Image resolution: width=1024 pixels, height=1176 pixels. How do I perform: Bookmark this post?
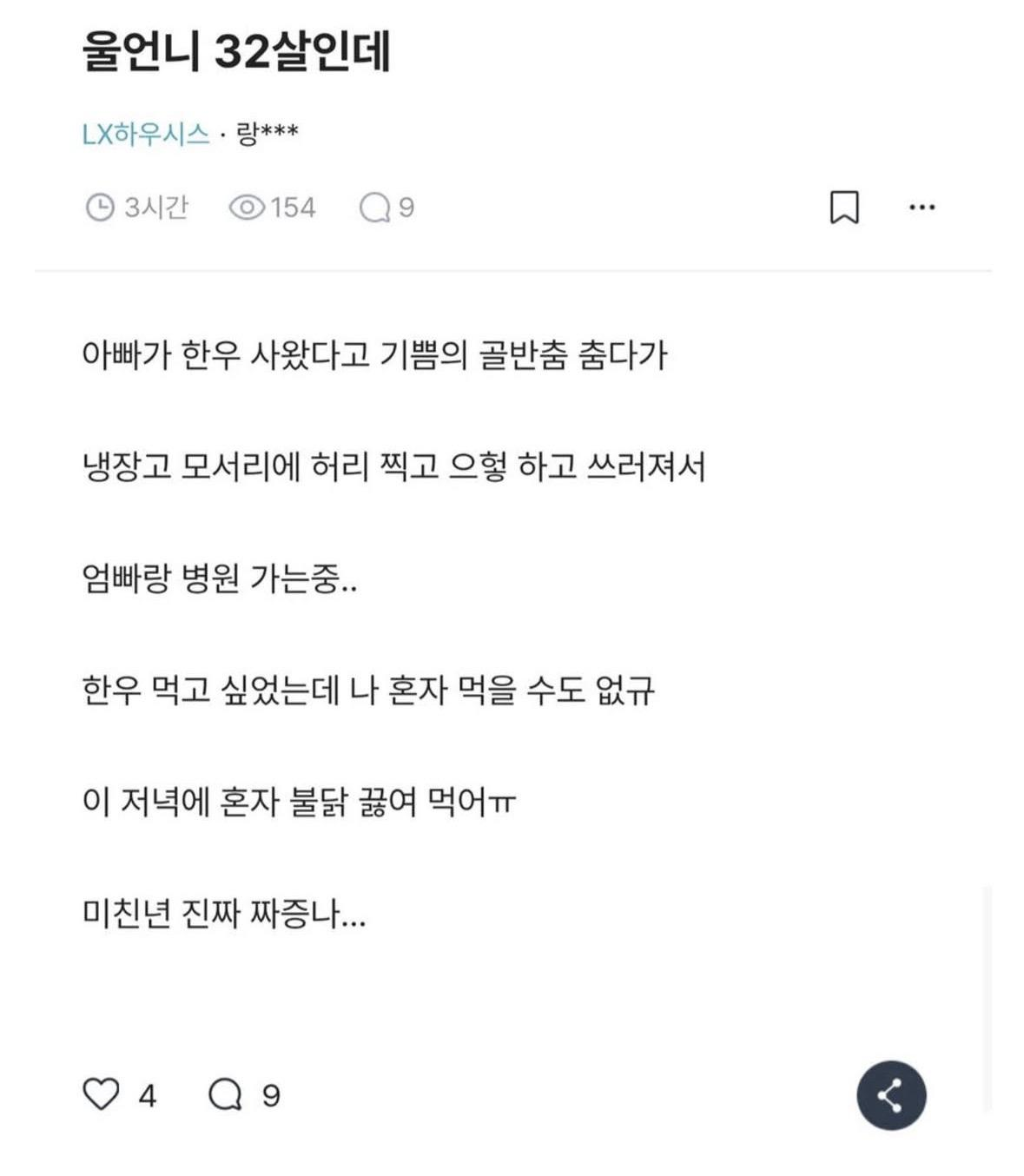coord(844,208)
